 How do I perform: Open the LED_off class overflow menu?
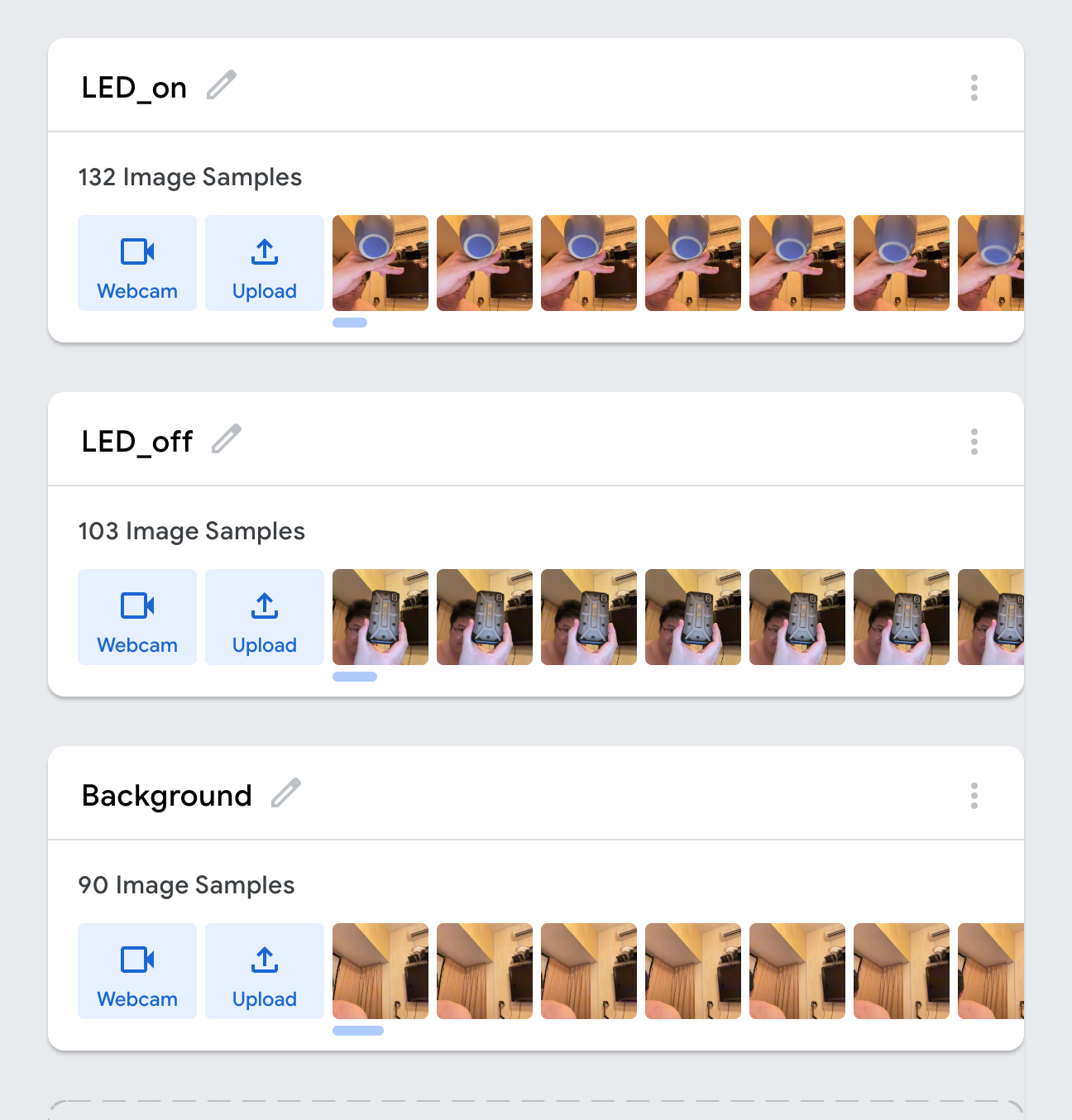[x=974, y=442]
